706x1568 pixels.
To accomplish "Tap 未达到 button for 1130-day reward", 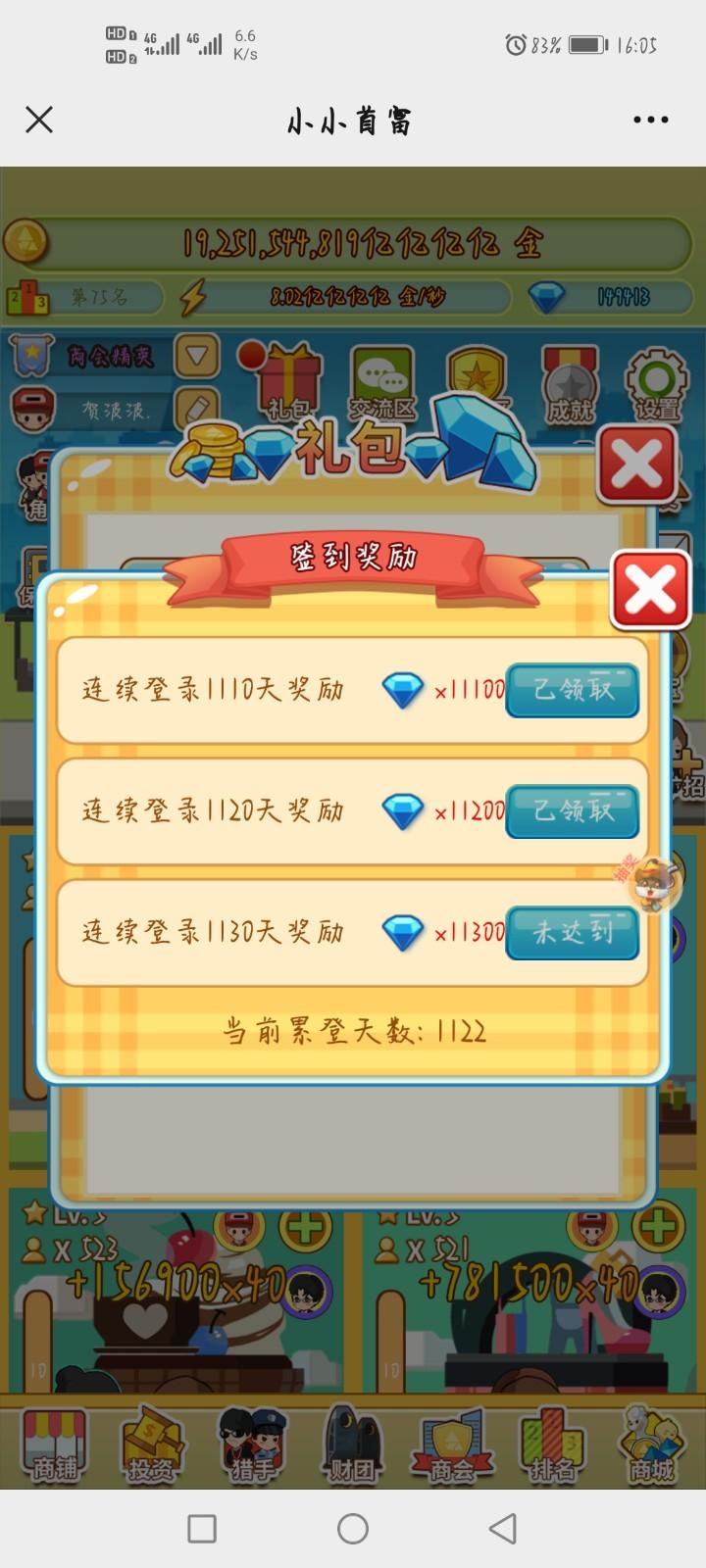I will coord(573,932).
